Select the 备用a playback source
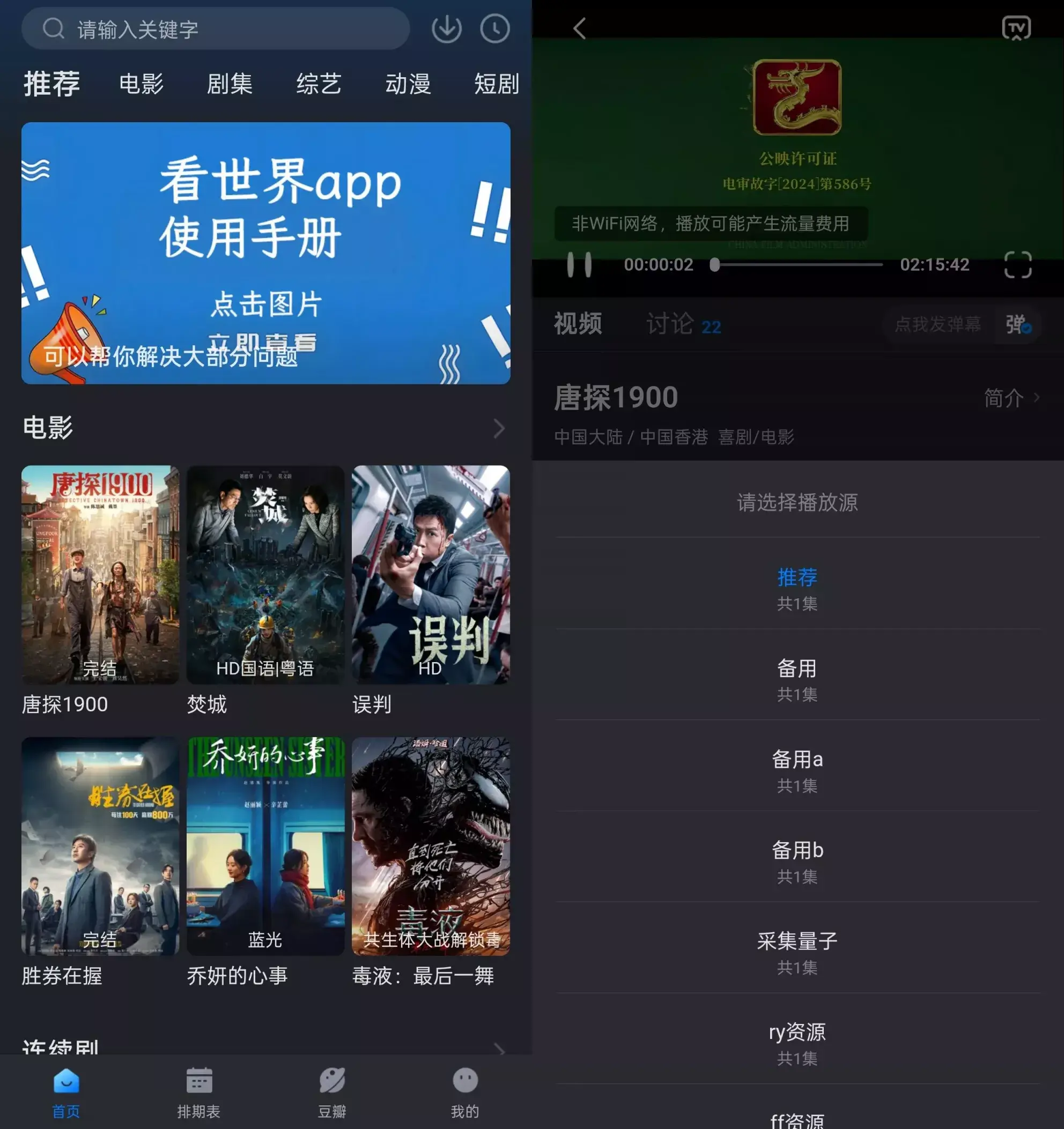 tap(797, 769)
